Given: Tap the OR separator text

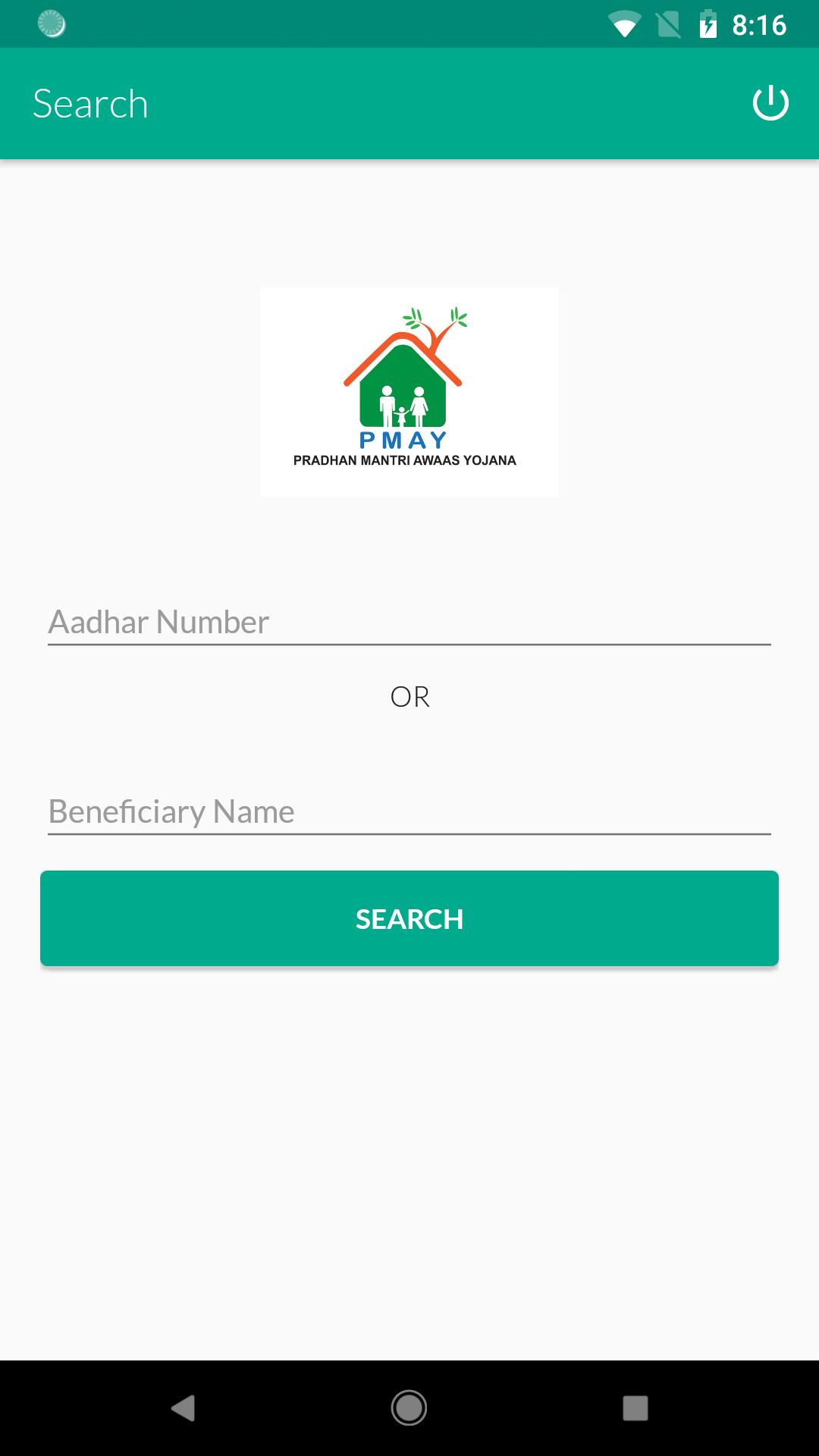Looking at the screenshot, I should click(409, 696).
